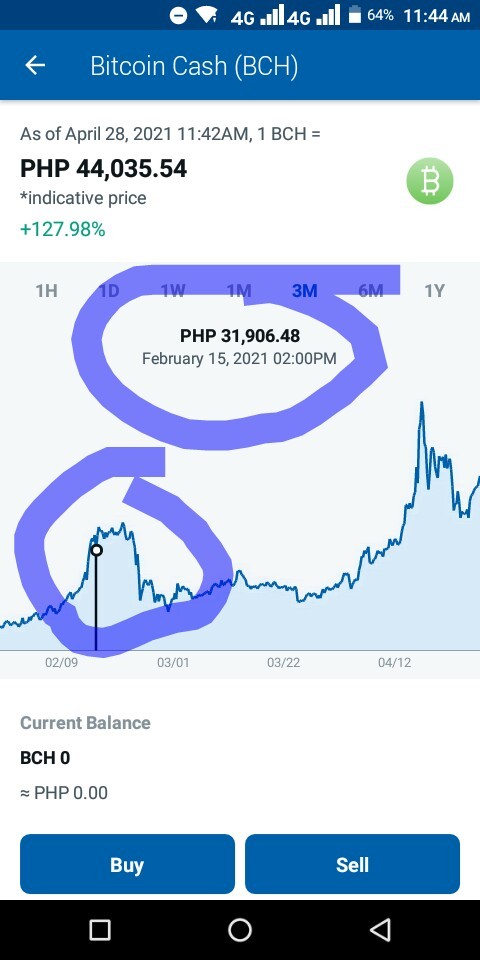The image size is (480, 960).
Task: View the 1Y price history
Action: click(x=434, y=291)
